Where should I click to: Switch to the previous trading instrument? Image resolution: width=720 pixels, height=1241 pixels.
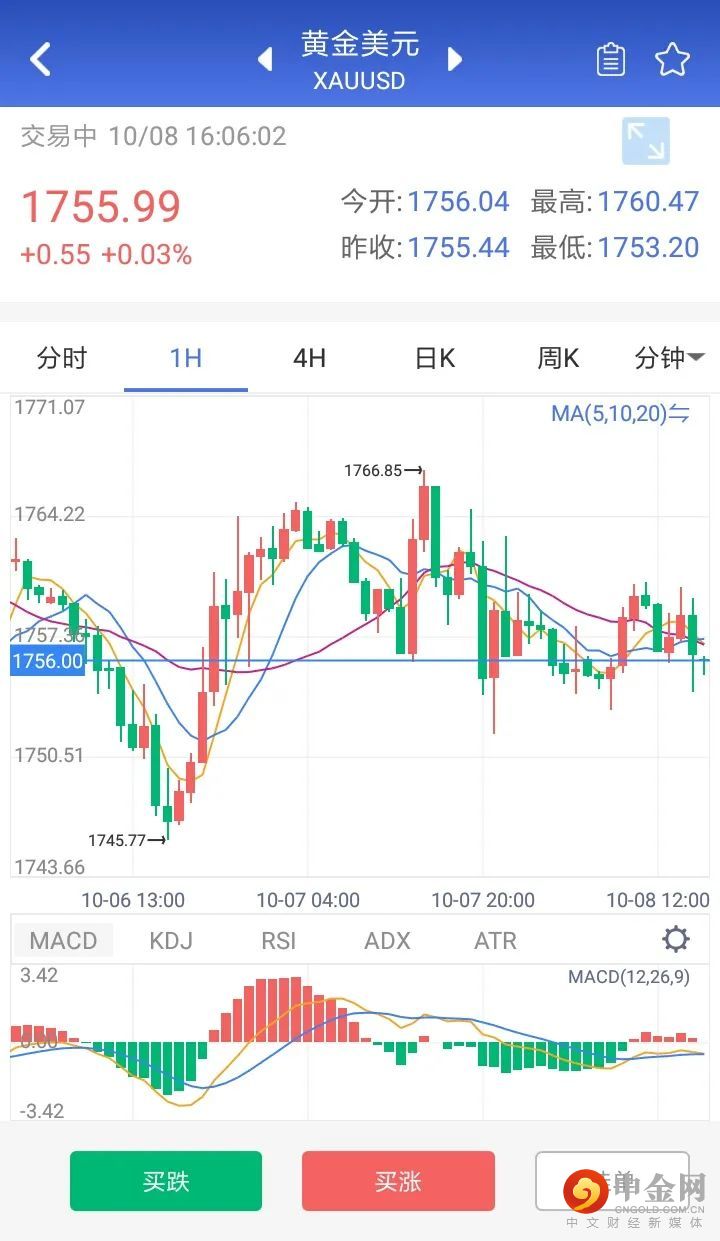click(265, 60)
